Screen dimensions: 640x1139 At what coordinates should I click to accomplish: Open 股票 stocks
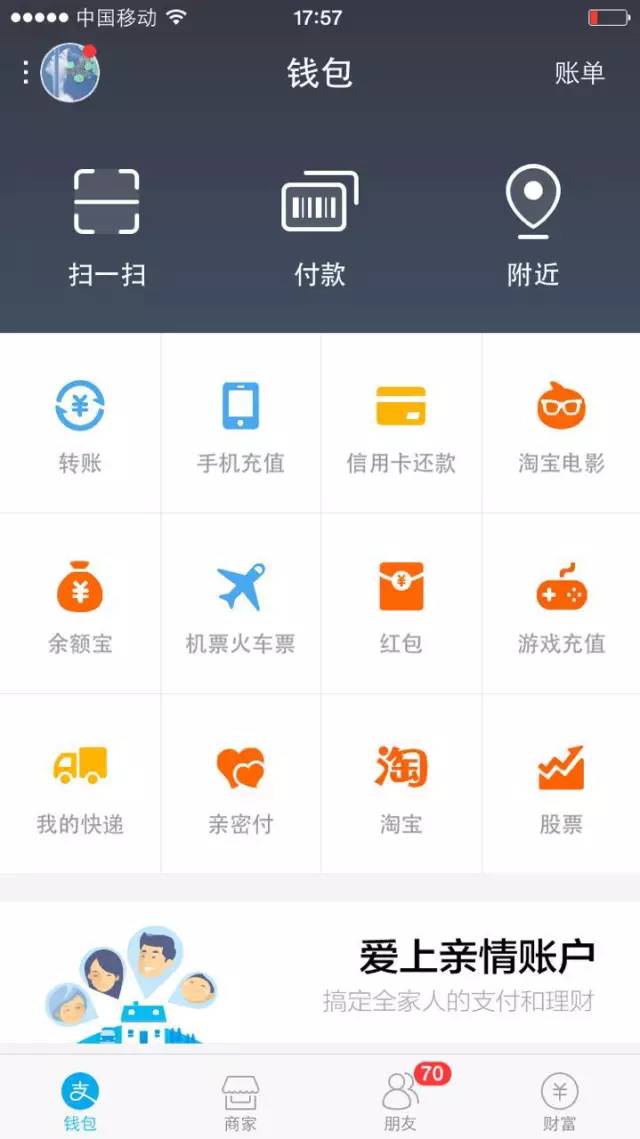pos(561,785)
